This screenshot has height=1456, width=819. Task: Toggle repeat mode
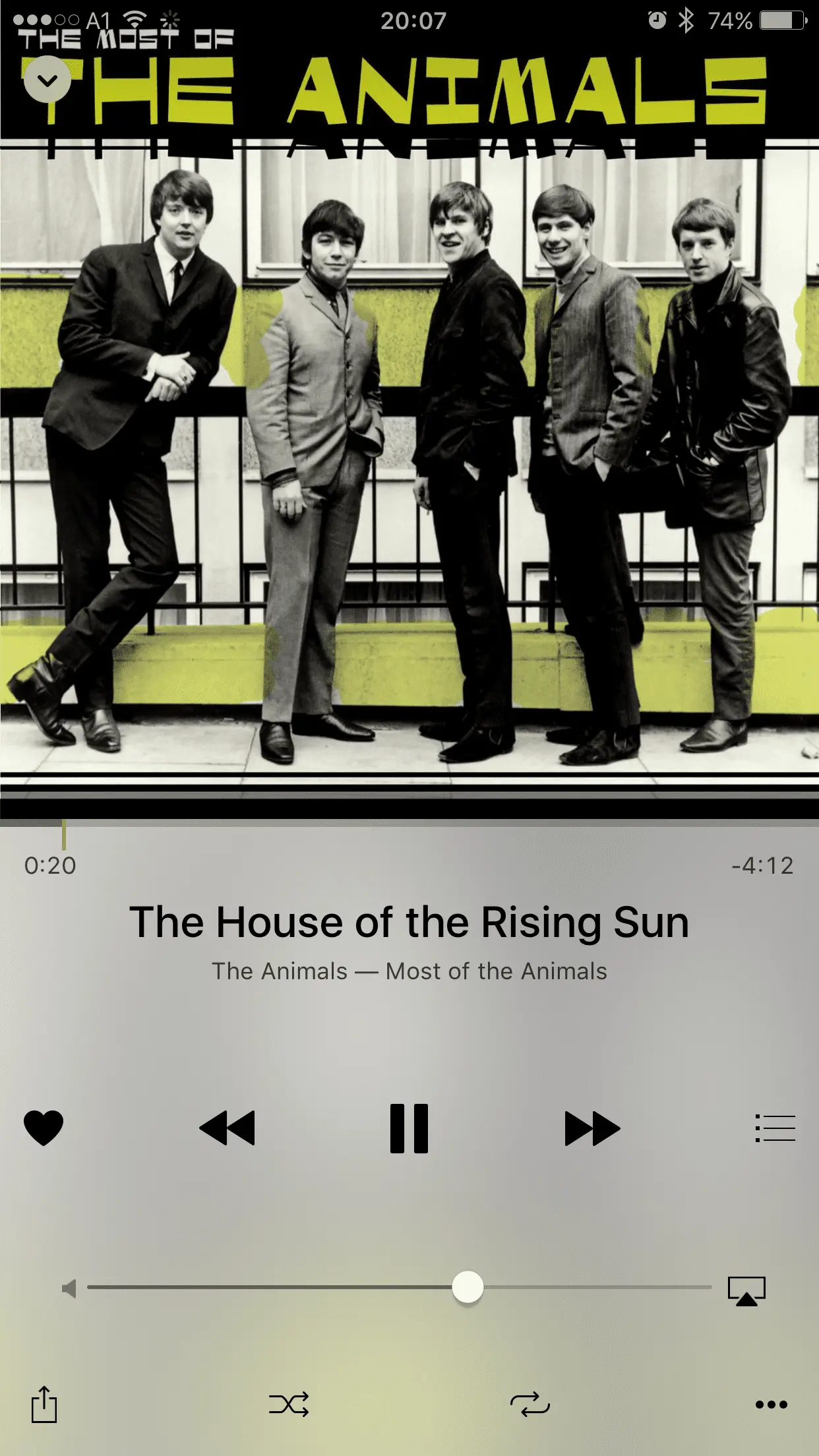tap(530, 1405)
